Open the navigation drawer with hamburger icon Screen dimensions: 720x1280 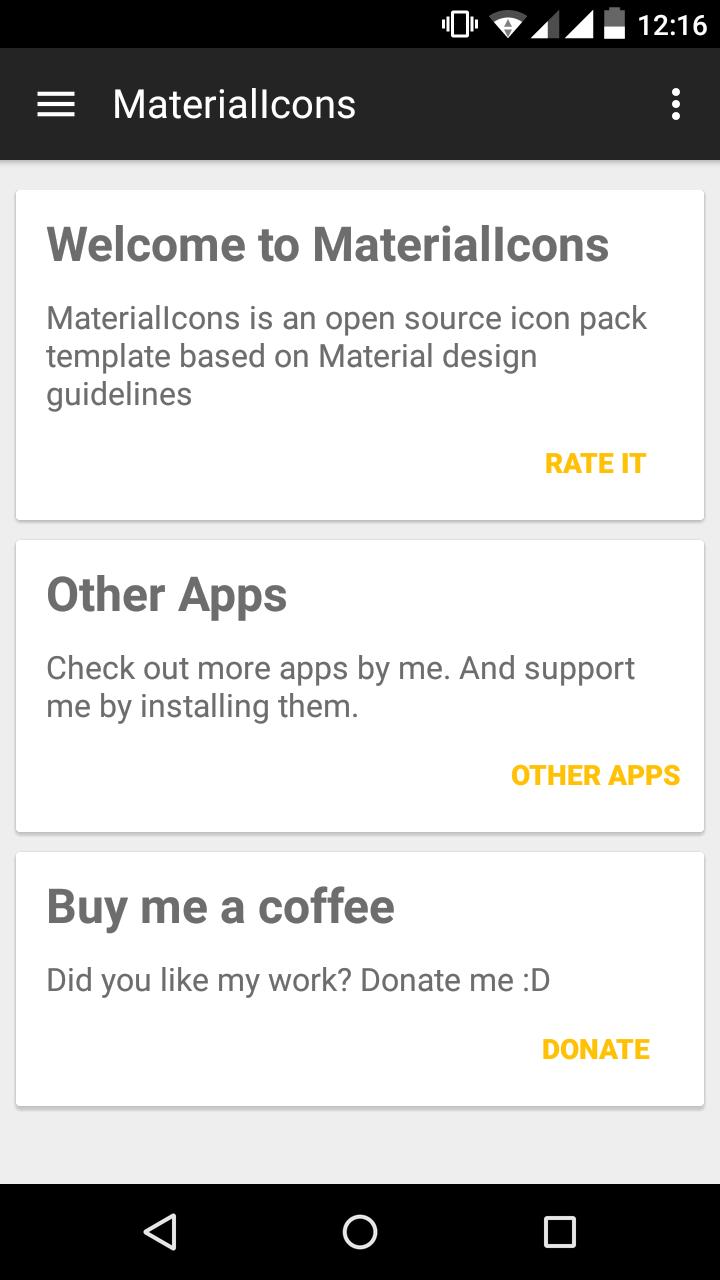55,103
